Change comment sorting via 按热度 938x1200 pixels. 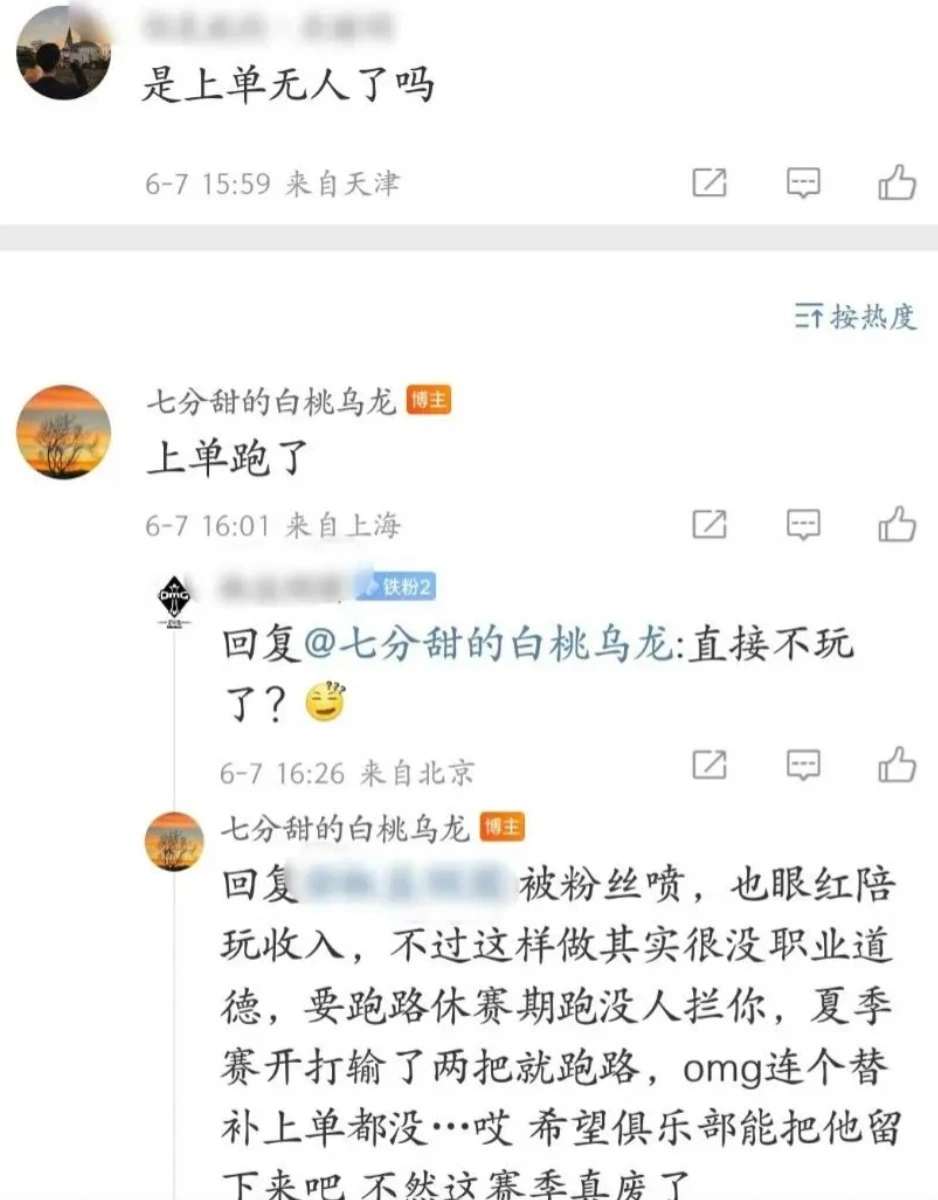coord(856,317)
